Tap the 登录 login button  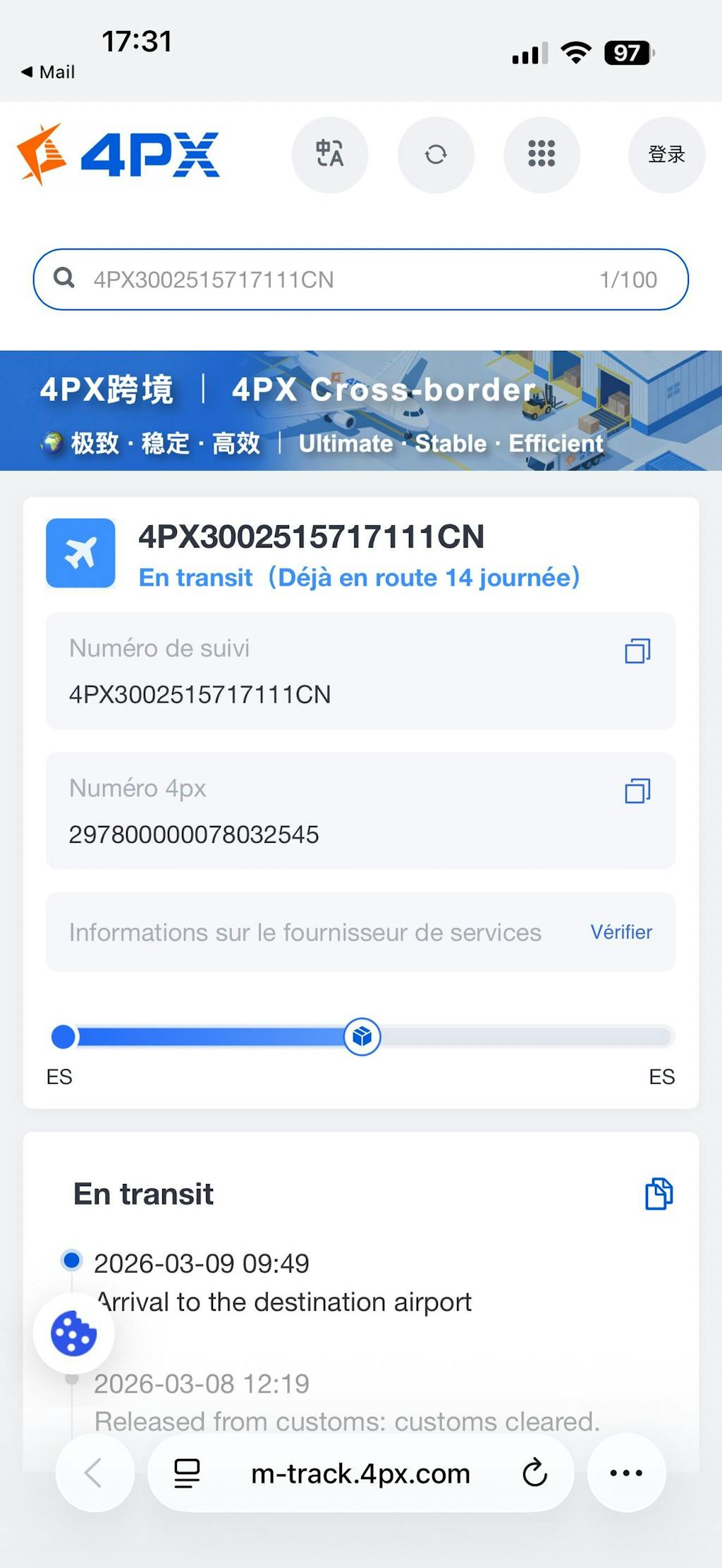(666, 154)
